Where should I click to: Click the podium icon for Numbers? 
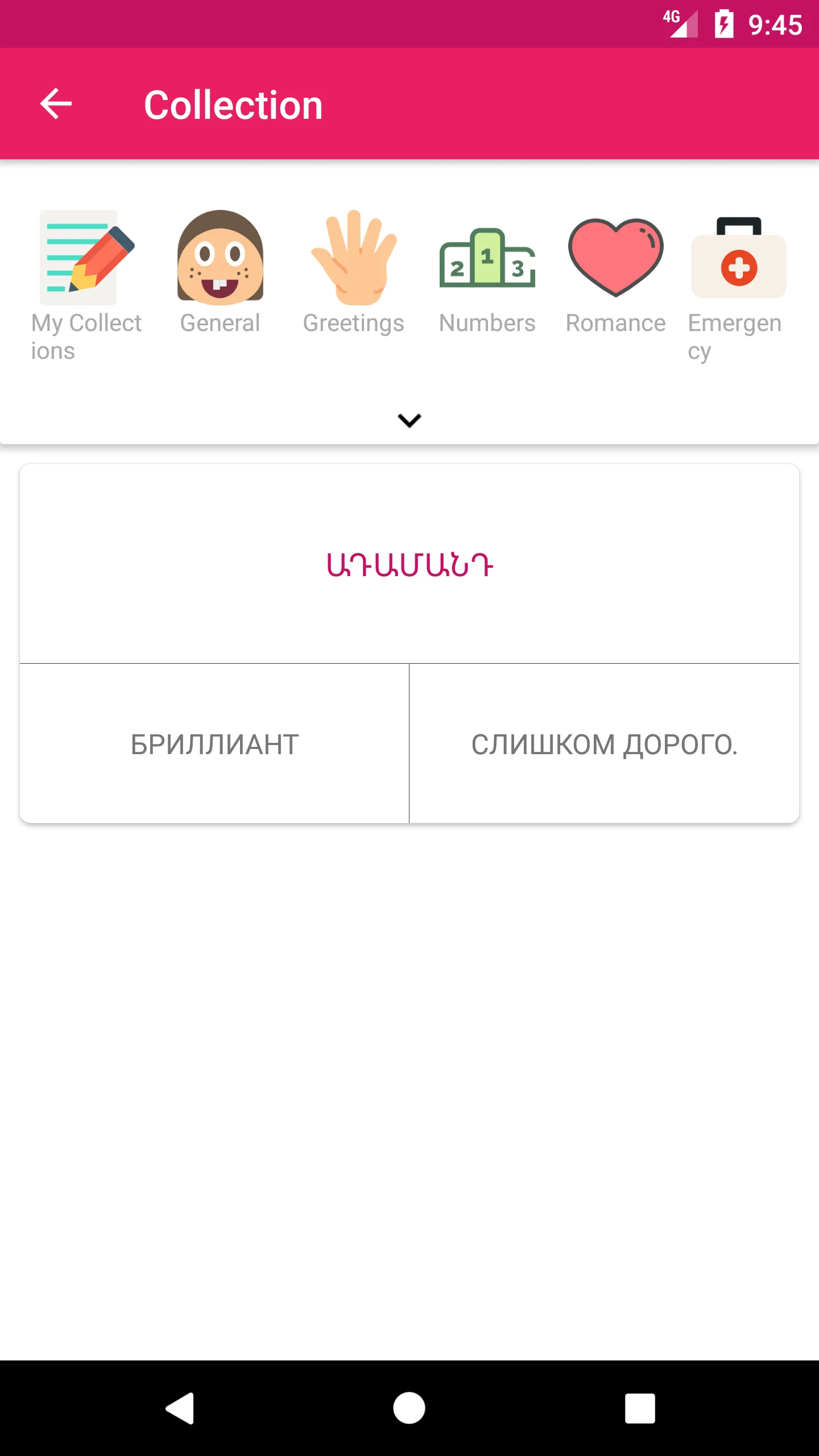pyautogui.click(x=487, y=256)
